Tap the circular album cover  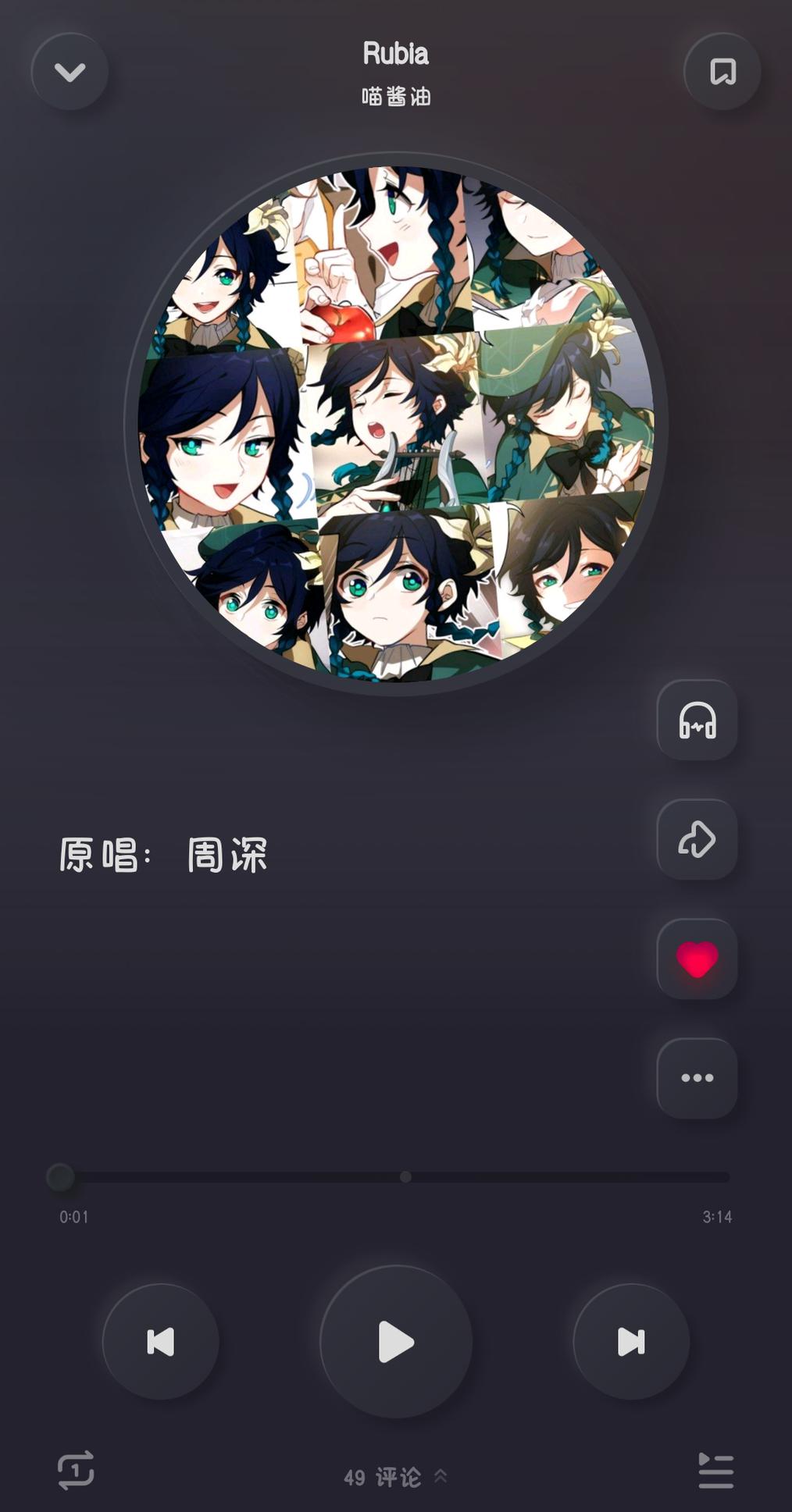(396, 424)
